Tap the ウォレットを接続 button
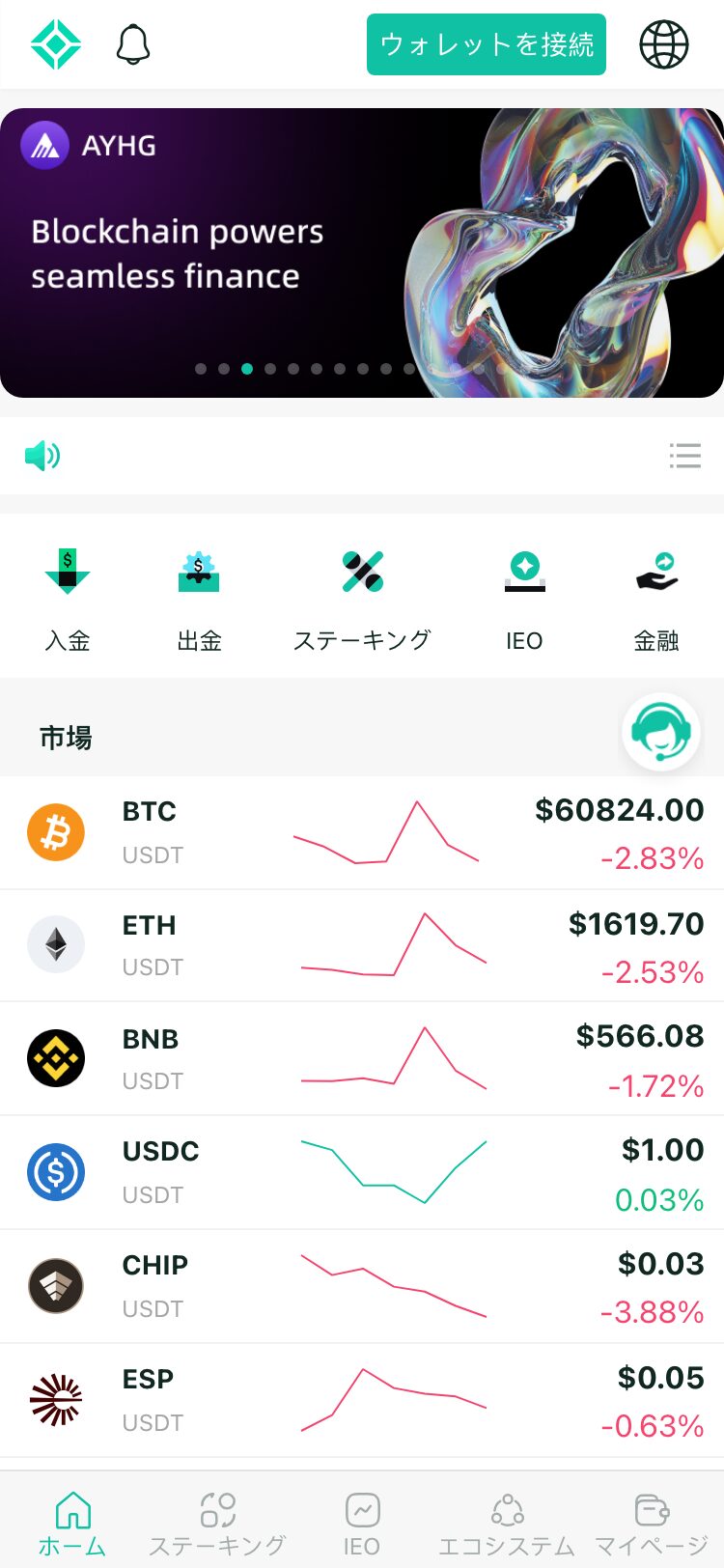This screenshot has width=724, height=1568. pyautogui.click(x=487, y=44)
